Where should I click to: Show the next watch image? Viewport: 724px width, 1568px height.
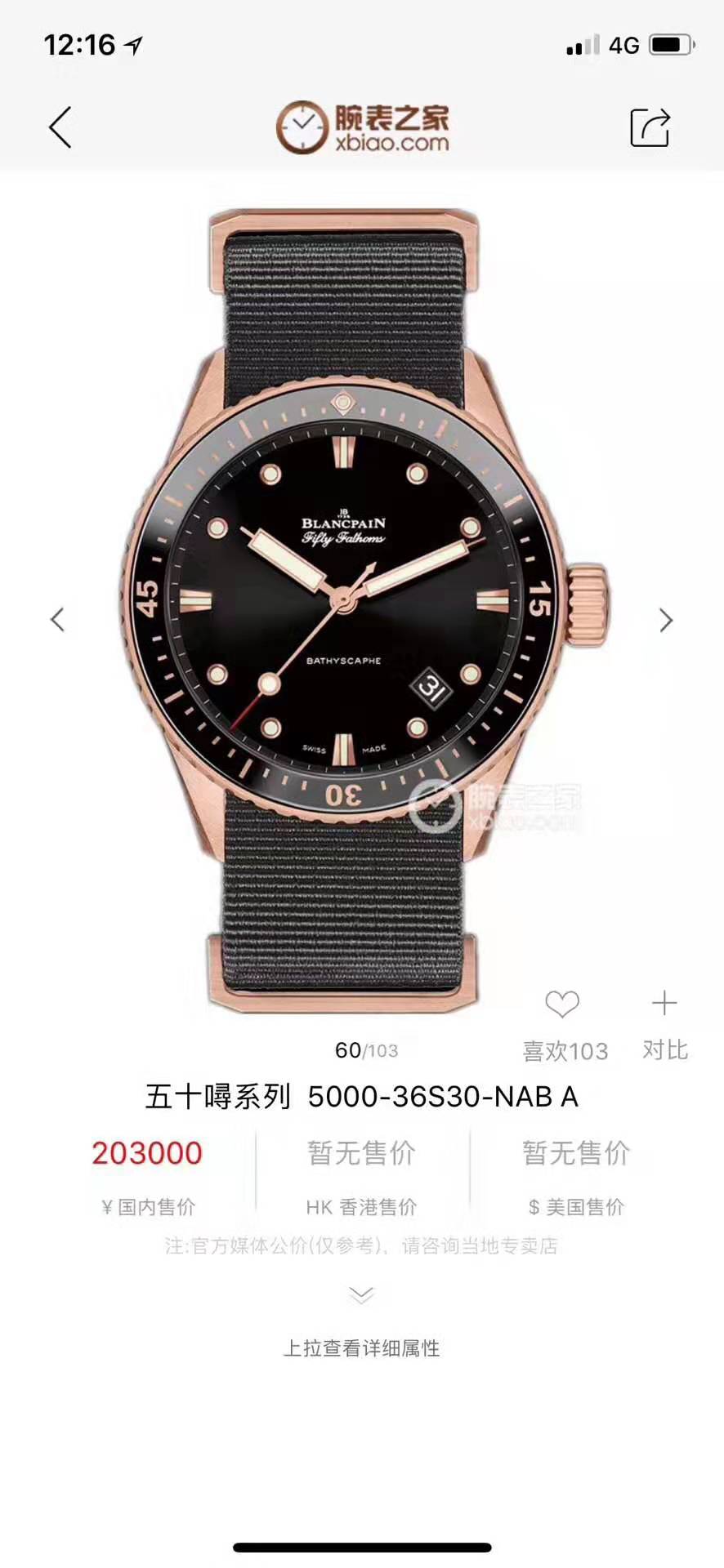point(666,621)
